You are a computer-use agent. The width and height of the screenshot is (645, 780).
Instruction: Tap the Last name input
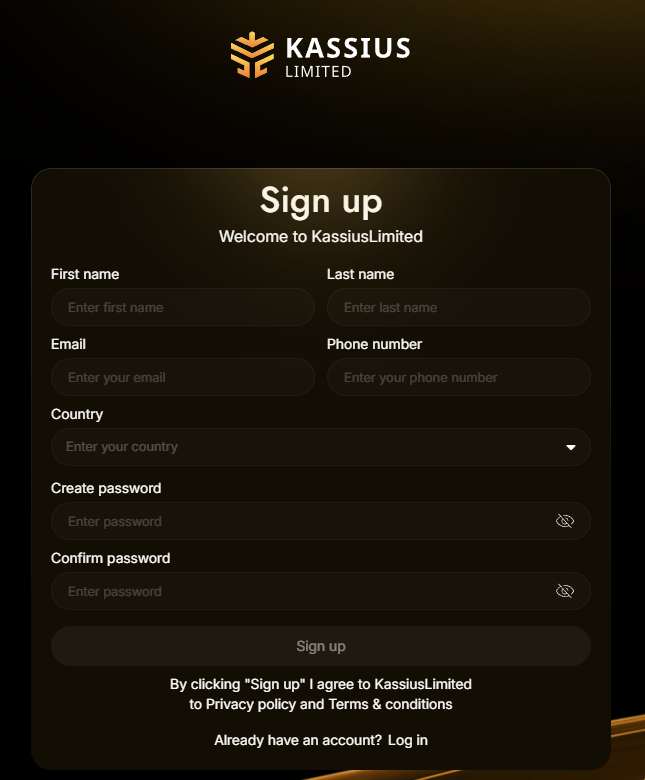458,307
